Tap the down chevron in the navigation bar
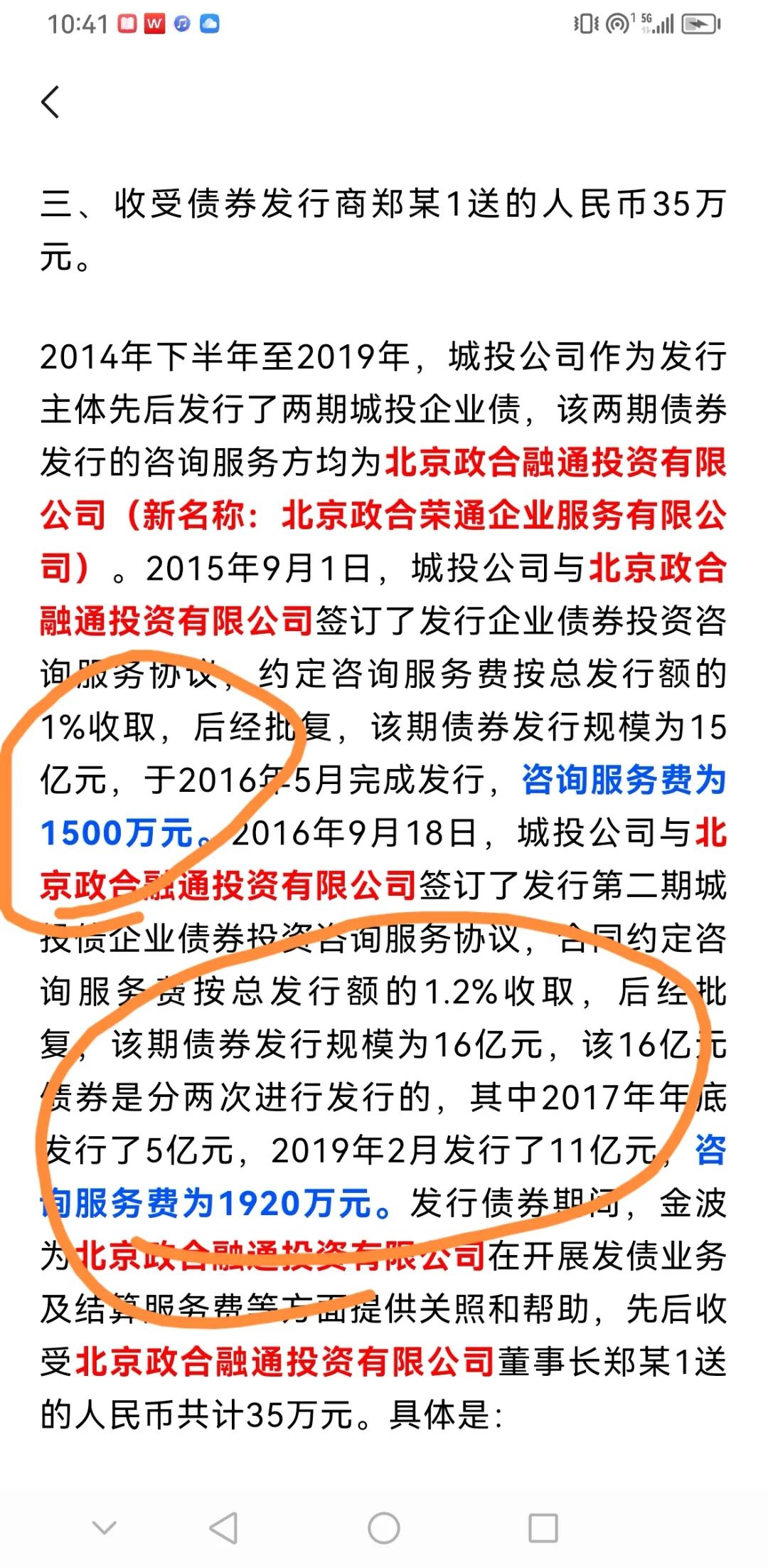 click(105, 1527)
